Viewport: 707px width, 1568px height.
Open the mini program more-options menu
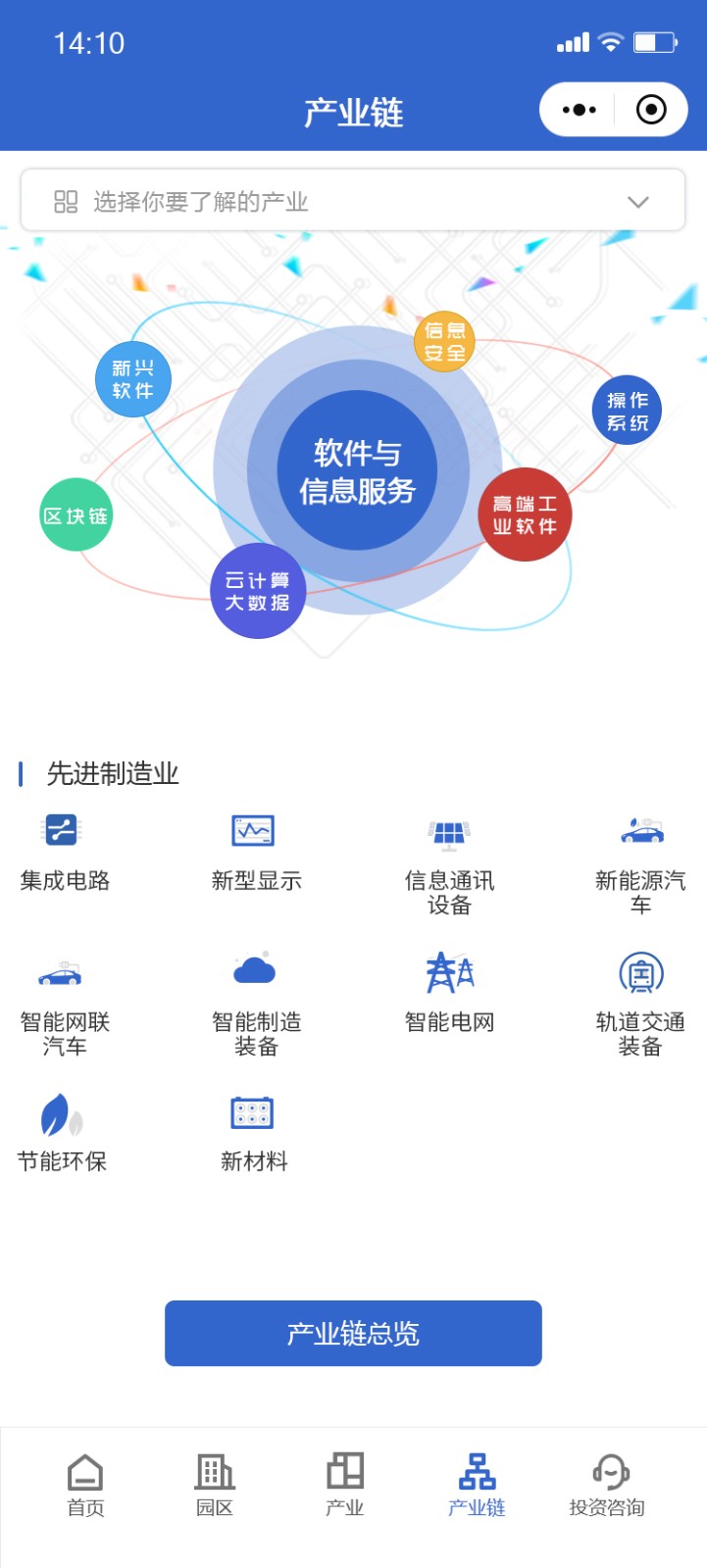pos(579,110)
